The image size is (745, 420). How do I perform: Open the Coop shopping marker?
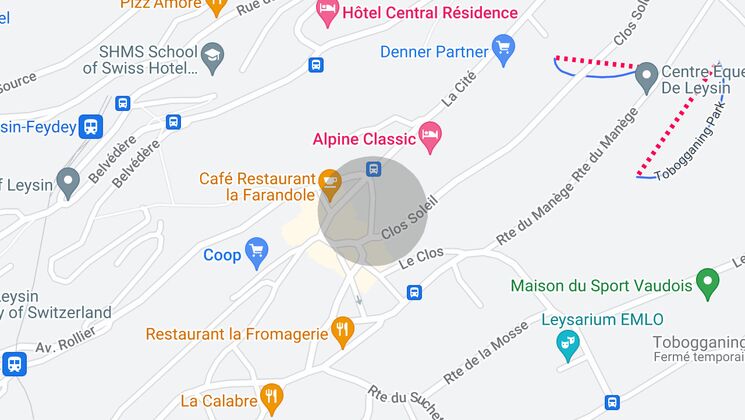click(257, 252)
